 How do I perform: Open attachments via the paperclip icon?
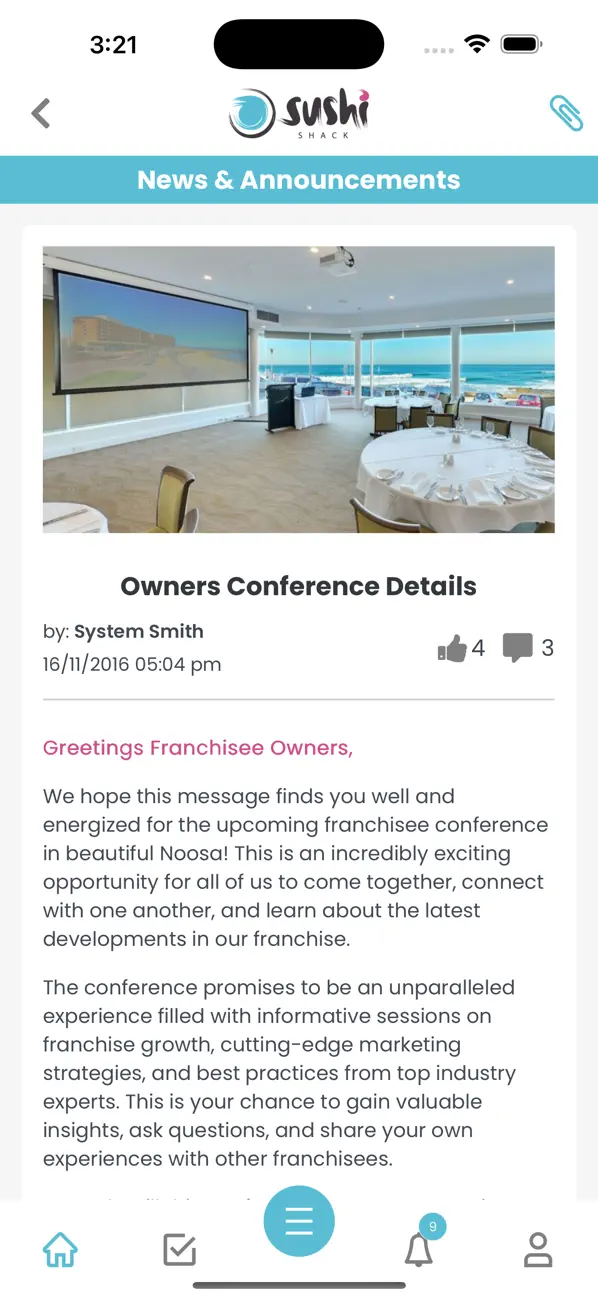point(566,113)
